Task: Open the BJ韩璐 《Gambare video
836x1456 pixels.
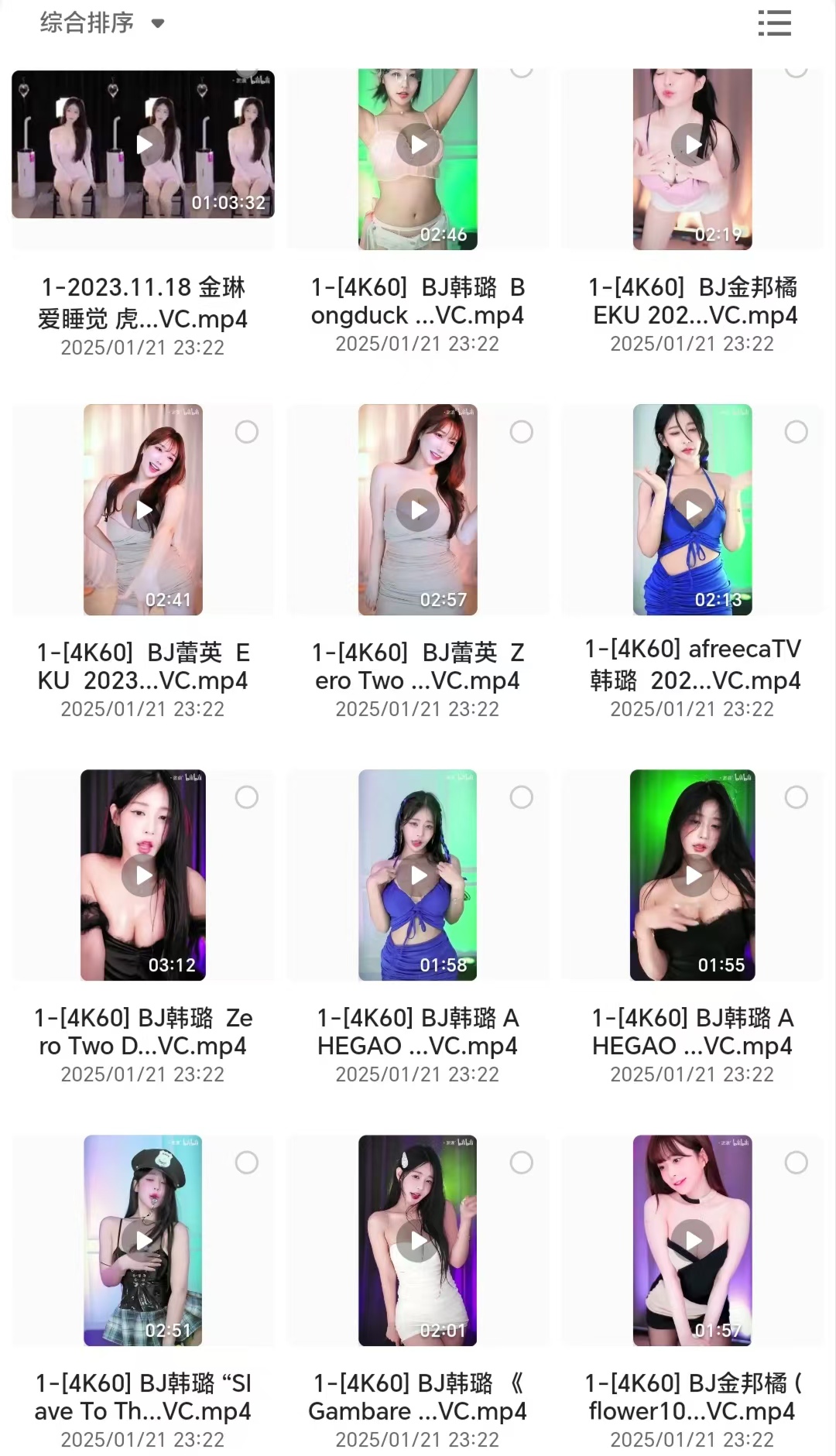Action: [x=418, y=1241]
